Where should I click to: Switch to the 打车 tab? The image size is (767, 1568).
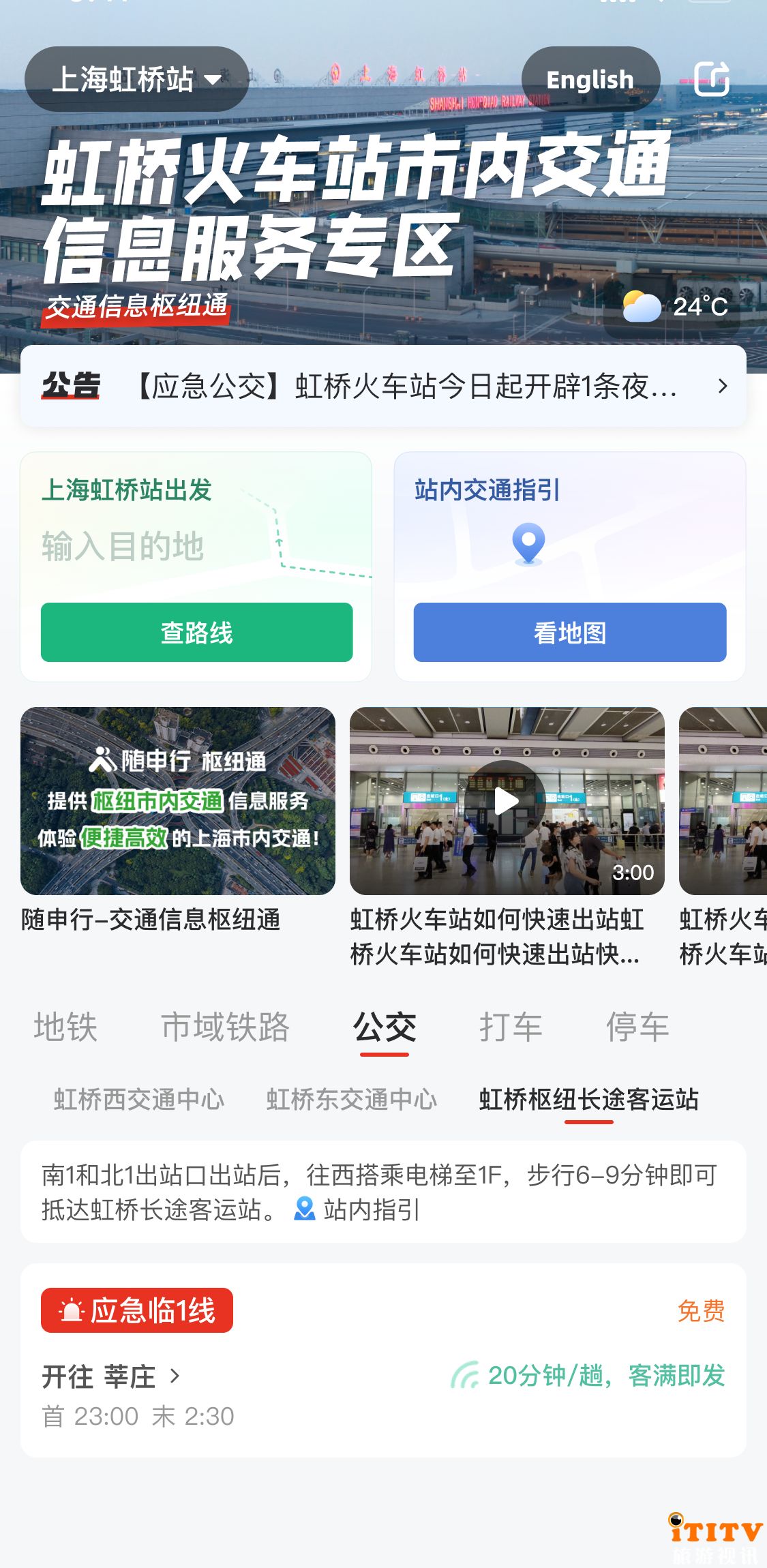click(511, 1027)
